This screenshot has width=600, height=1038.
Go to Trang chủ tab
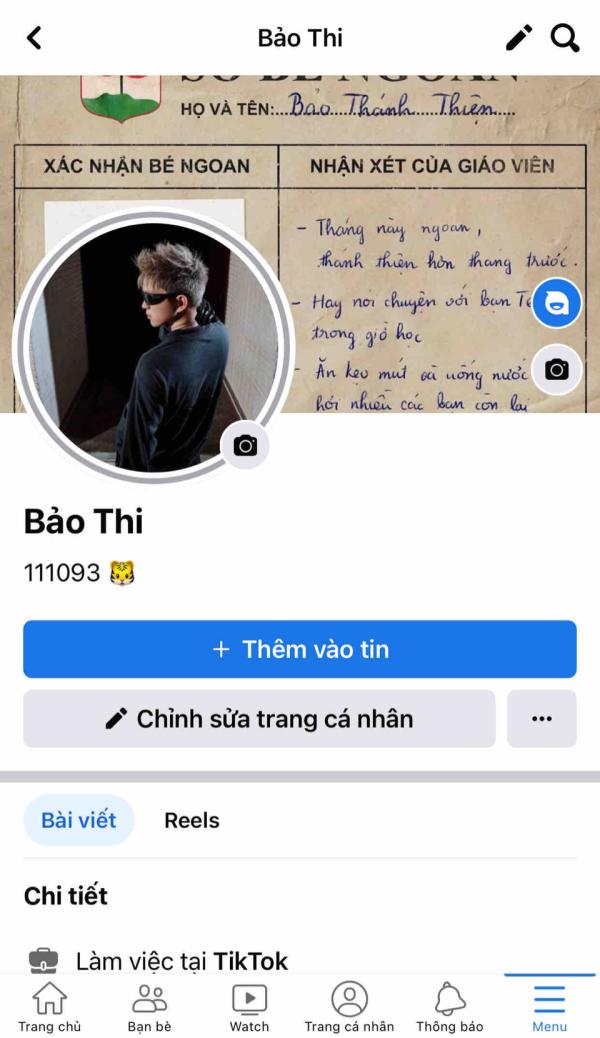click(x=50, y=1006)
